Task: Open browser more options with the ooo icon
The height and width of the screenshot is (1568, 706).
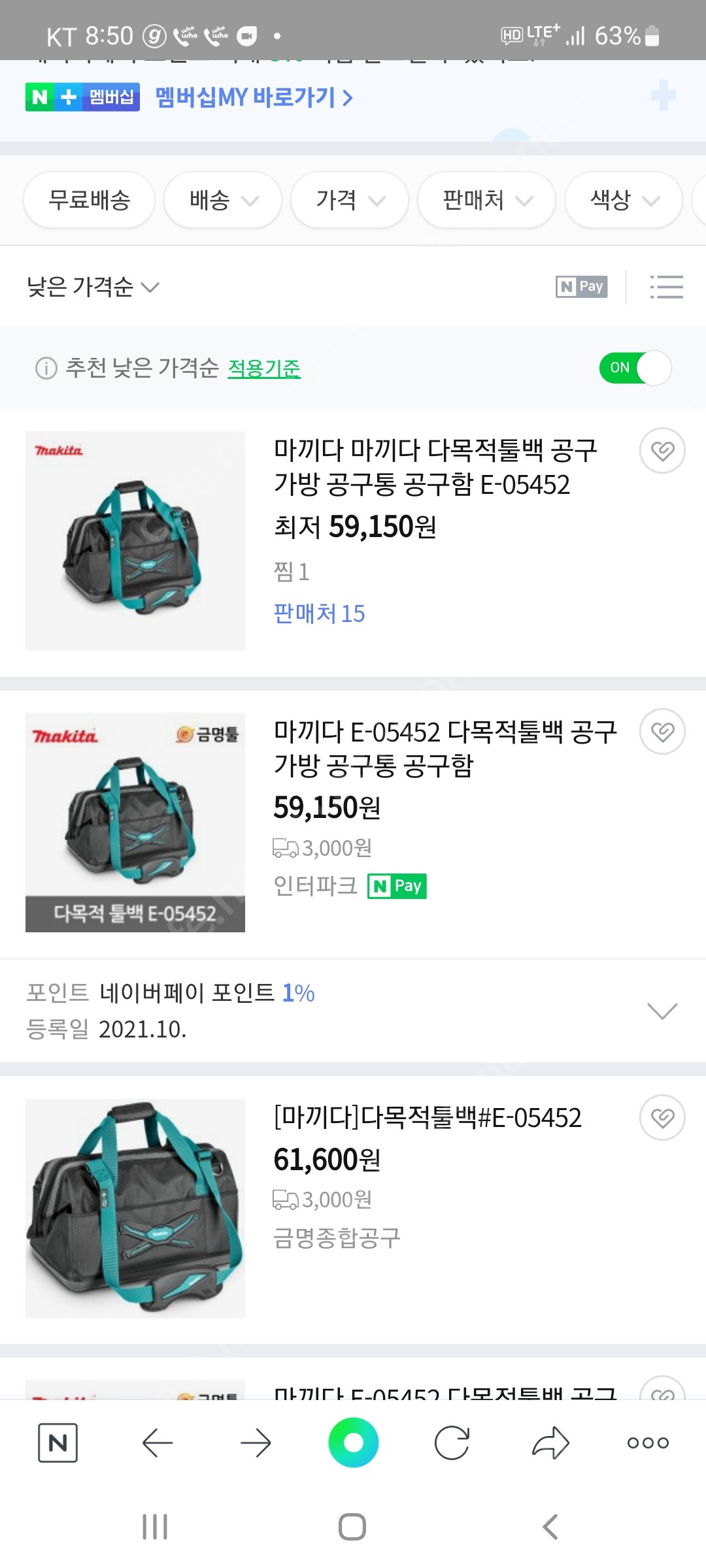Action: click(647, 1443)
